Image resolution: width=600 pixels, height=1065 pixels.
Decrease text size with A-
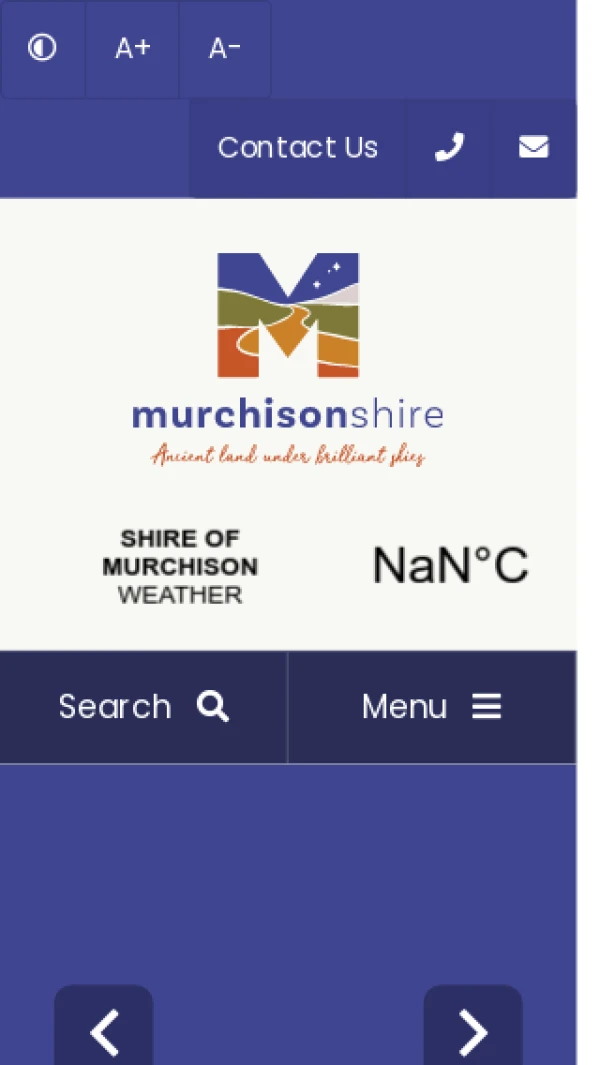pyautogui.click(x=224, y=49)
